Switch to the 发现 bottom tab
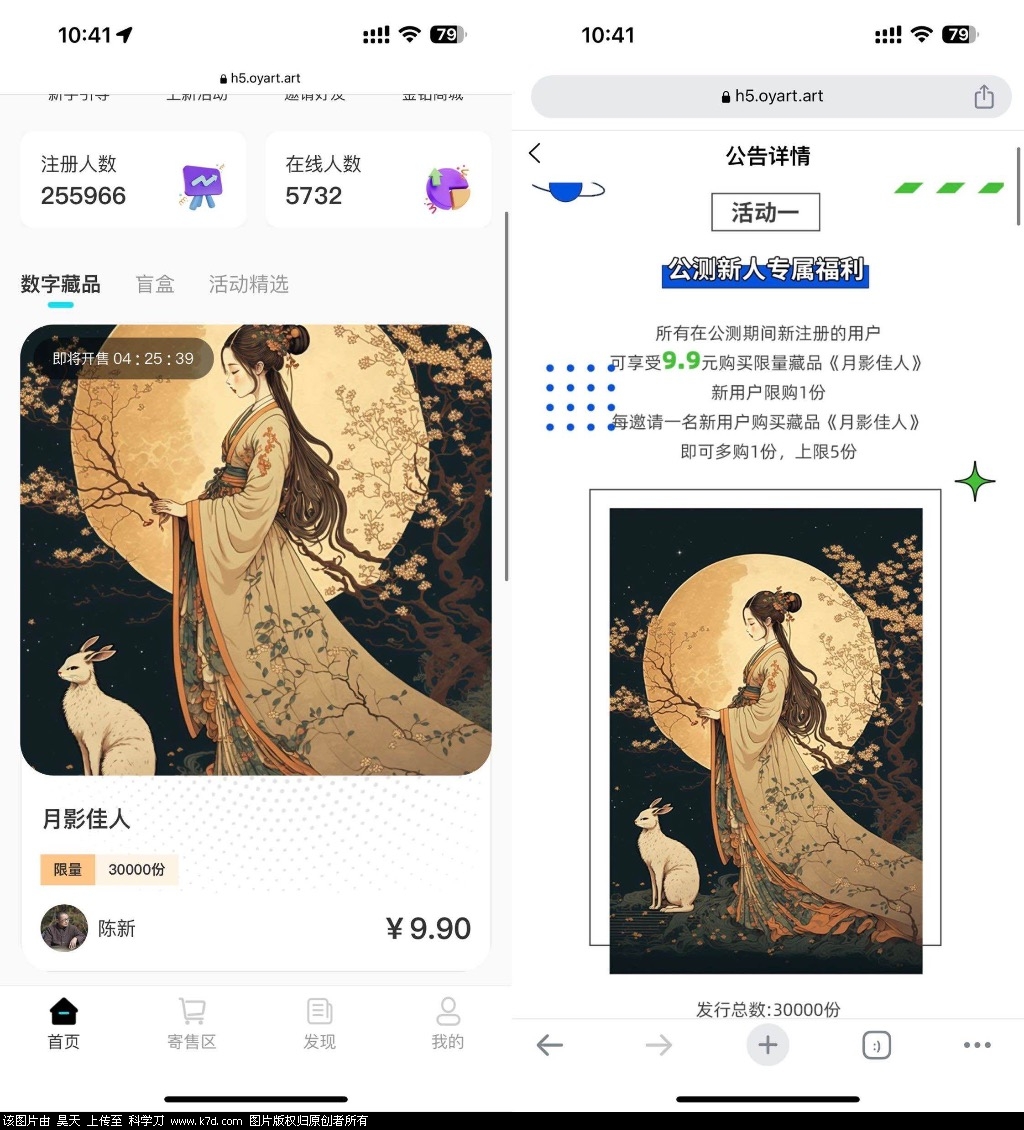 319,1023
